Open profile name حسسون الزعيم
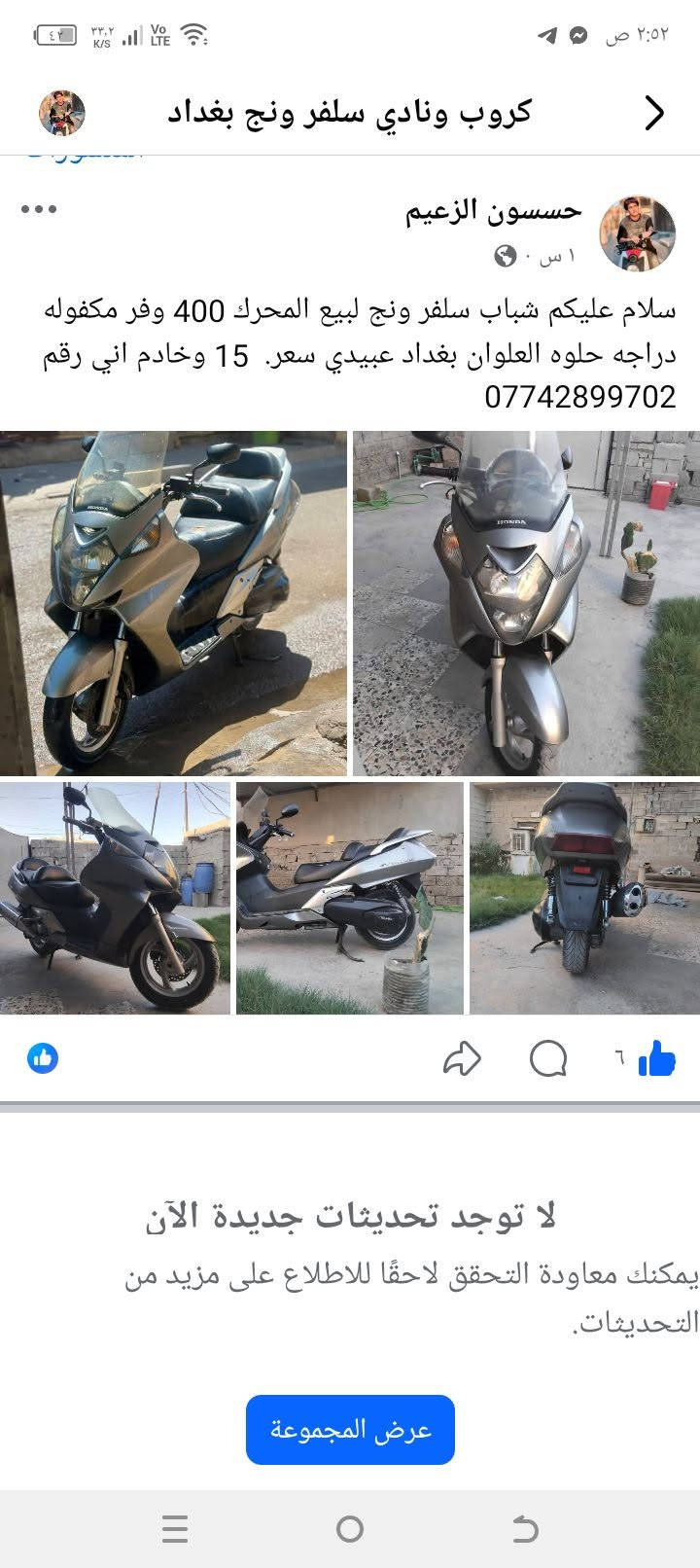The image size is (700, 1568). [x=493, y=210]
